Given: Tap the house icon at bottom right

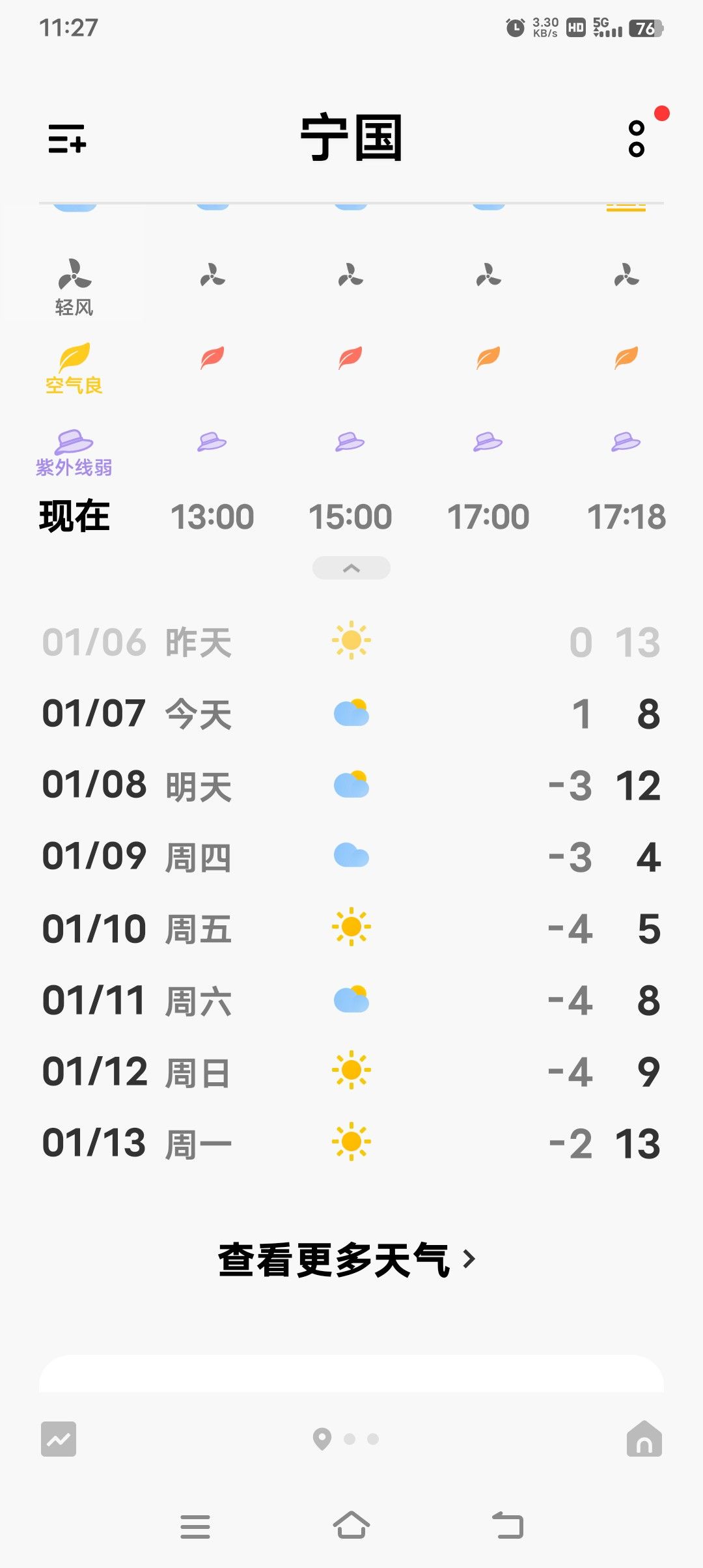Looking at the screenshot, I should tap(644, 1438).
